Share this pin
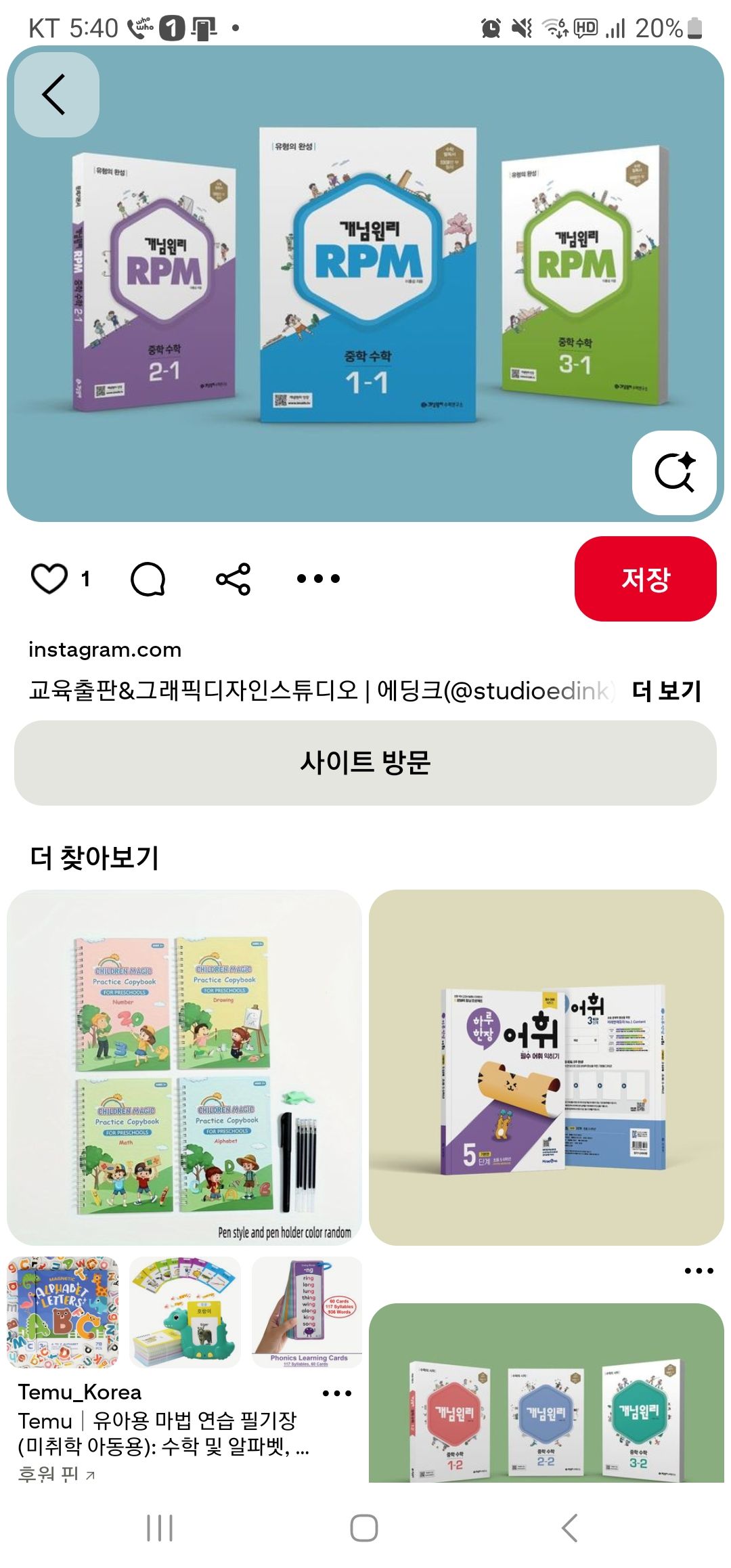This screenshot has height=1568, width=731. [x=234, y=579]
